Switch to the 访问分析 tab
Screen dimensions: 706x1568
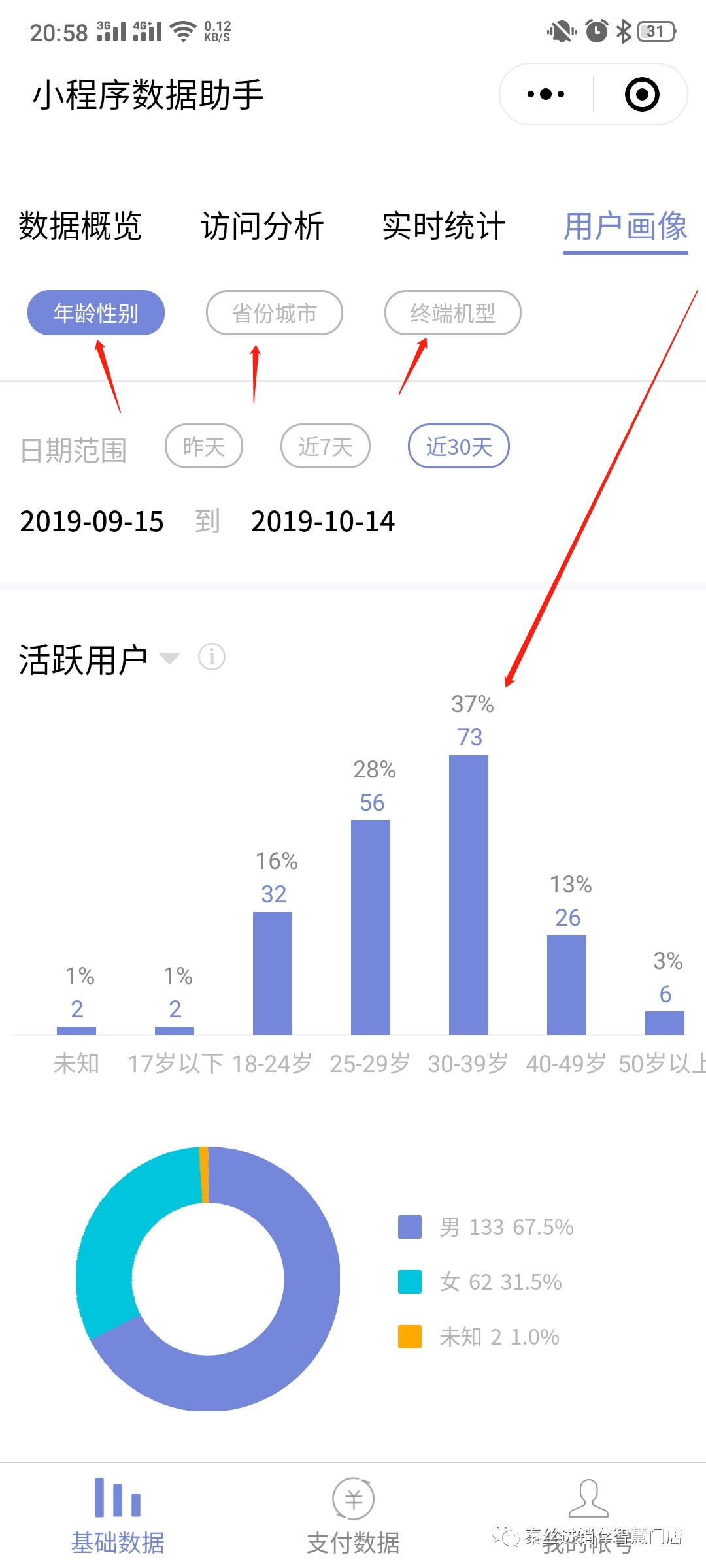point(262,227)
